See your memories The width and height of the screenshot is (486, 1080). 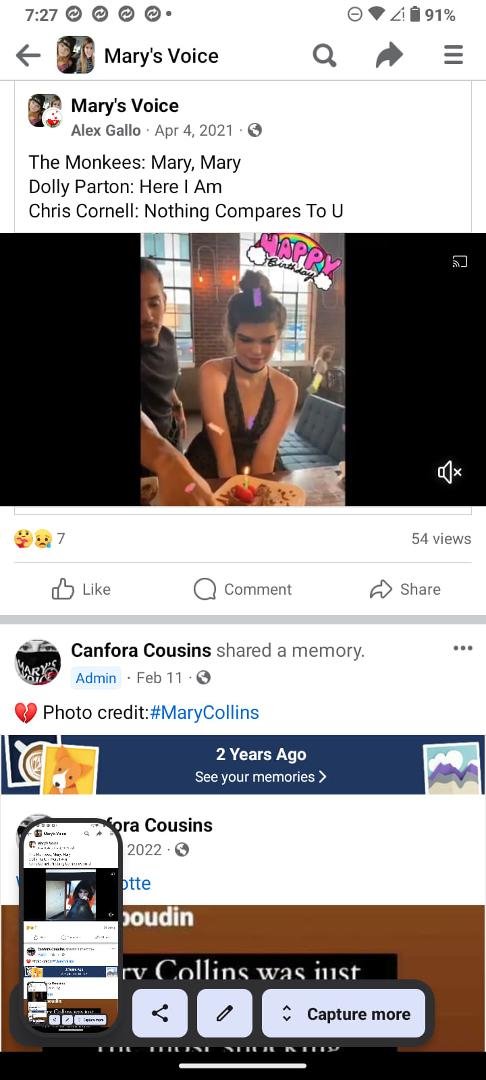[x=261, y=776]
